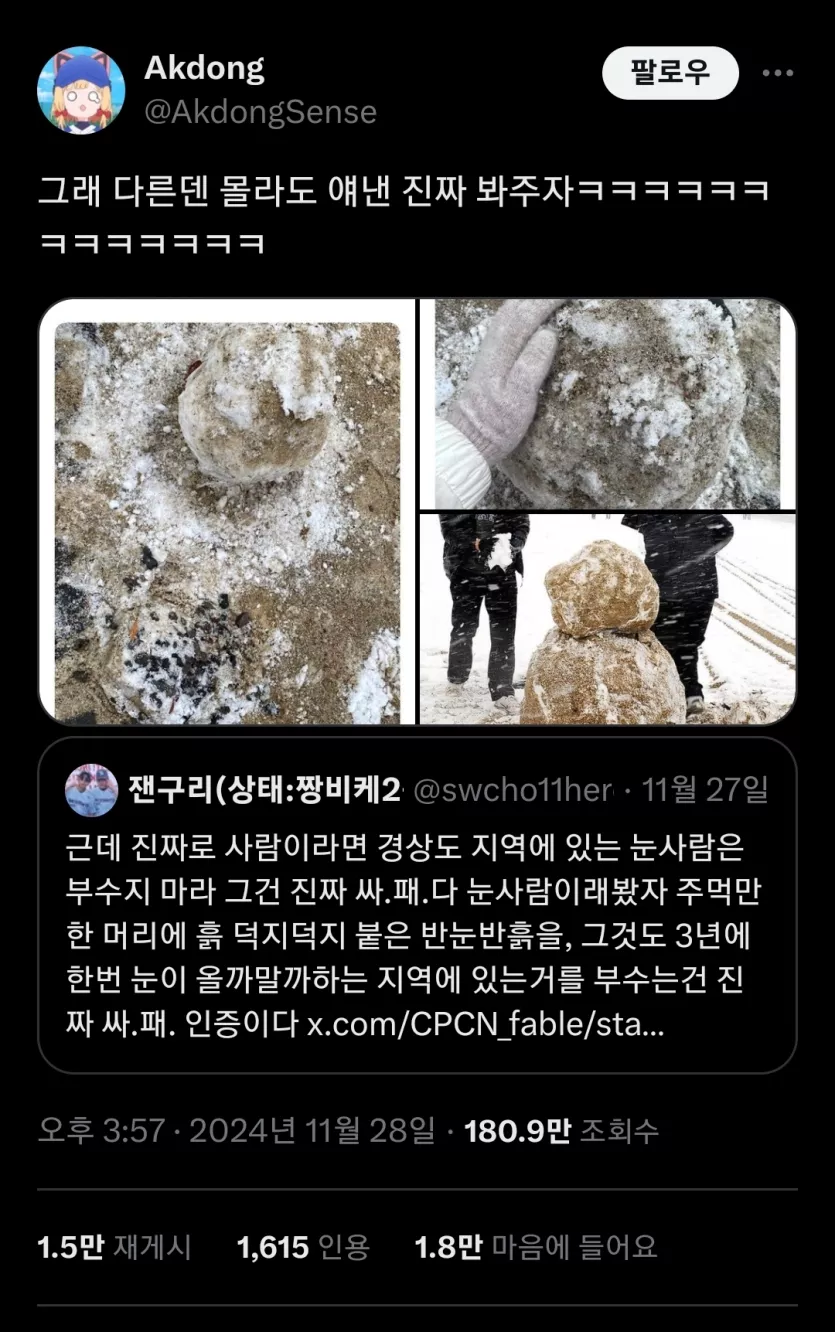
Task: Open the large left snowball photo
Action: [228, 512]
